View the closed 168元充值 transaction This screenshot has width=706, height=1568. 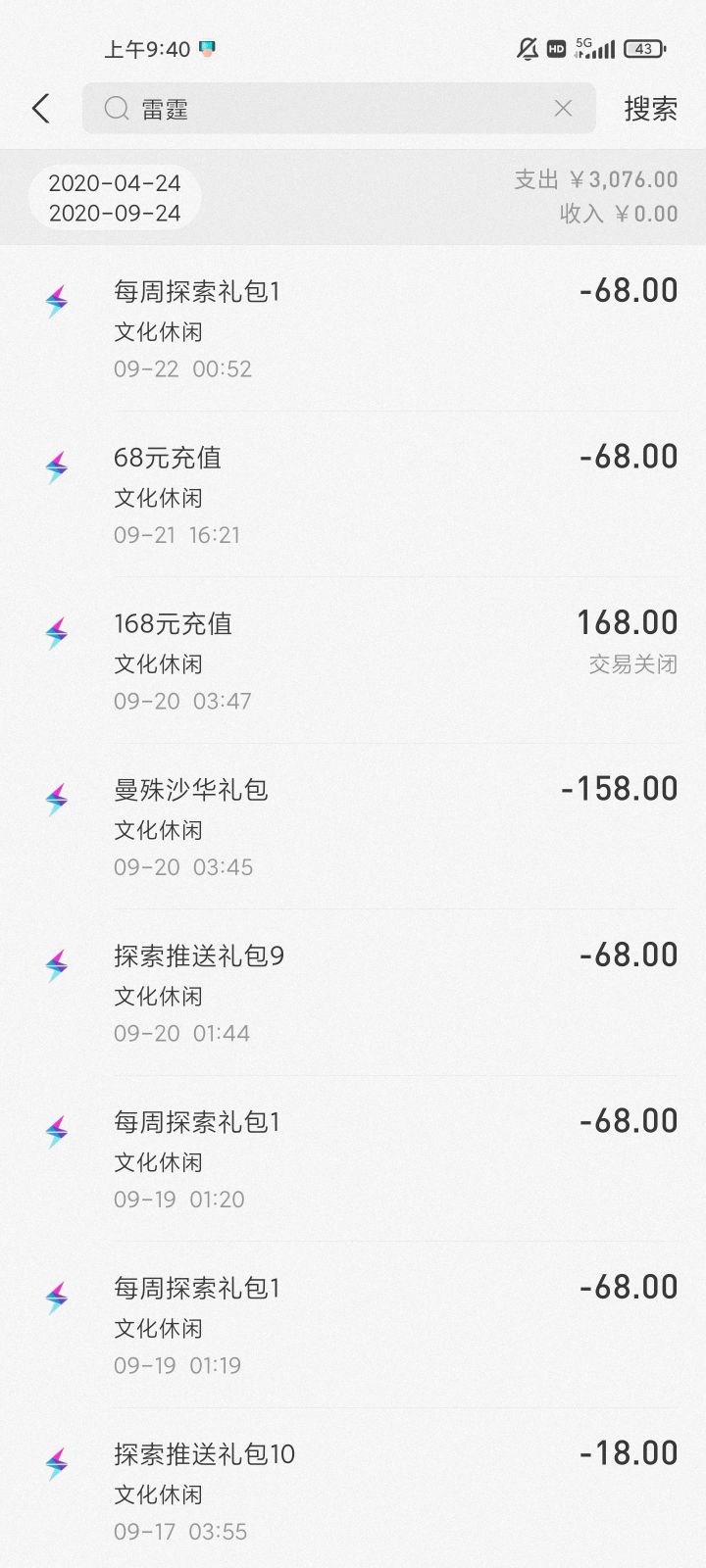[x=353, y=661]
